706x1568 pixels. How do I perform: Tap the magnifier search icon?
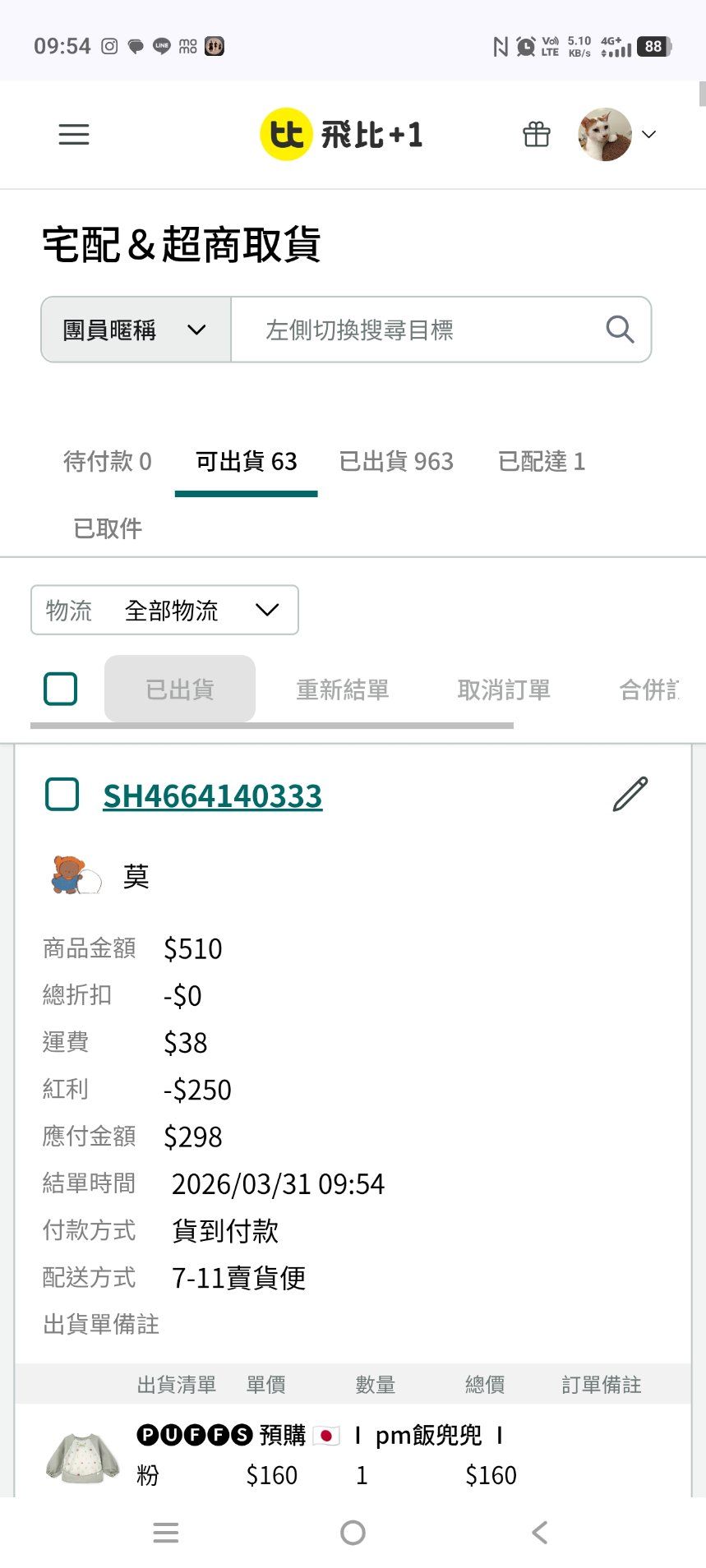(620, 330)
